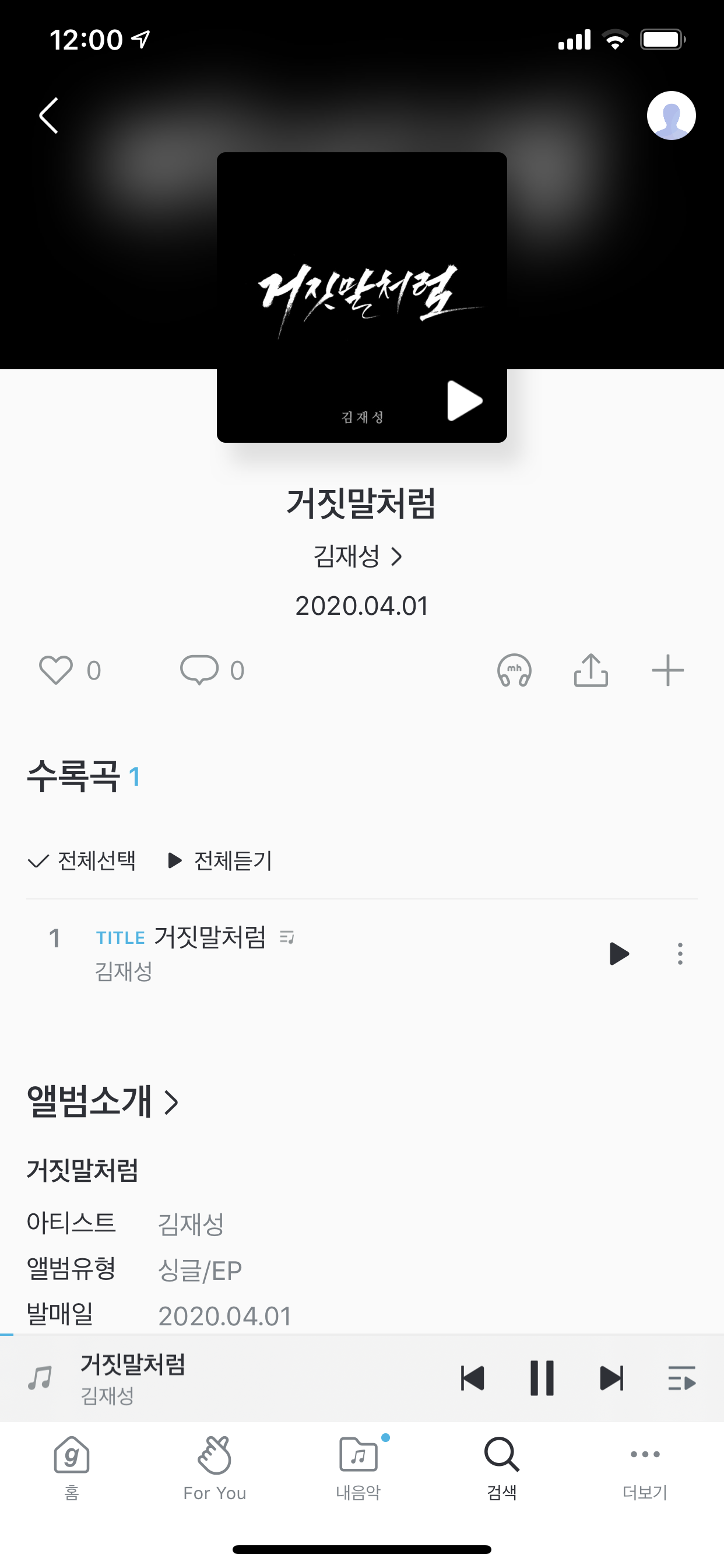
Task: Add the album to a playlist via plus icon
Action: [x=668, y=670]
